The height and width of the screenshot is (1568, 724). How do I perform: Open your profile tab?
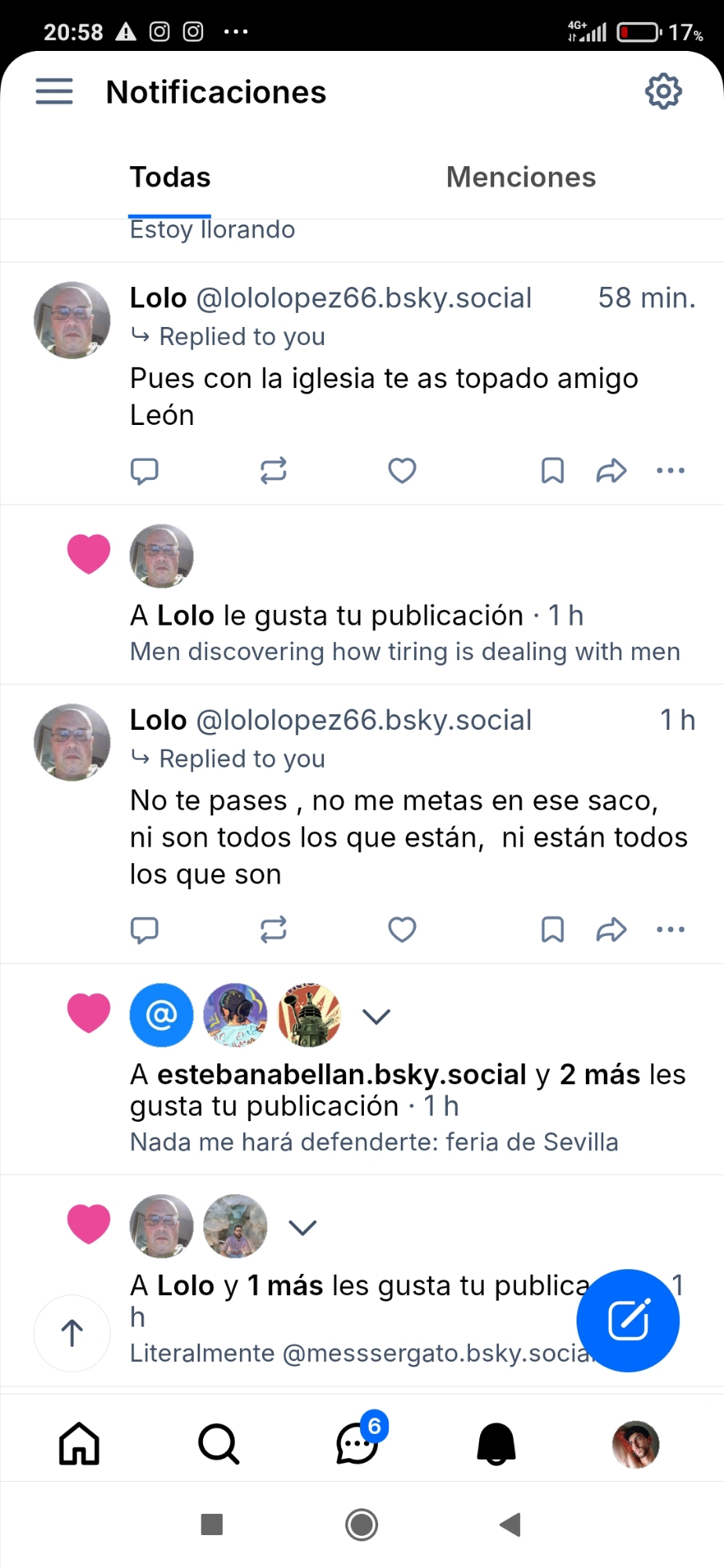click(635, 1443)
